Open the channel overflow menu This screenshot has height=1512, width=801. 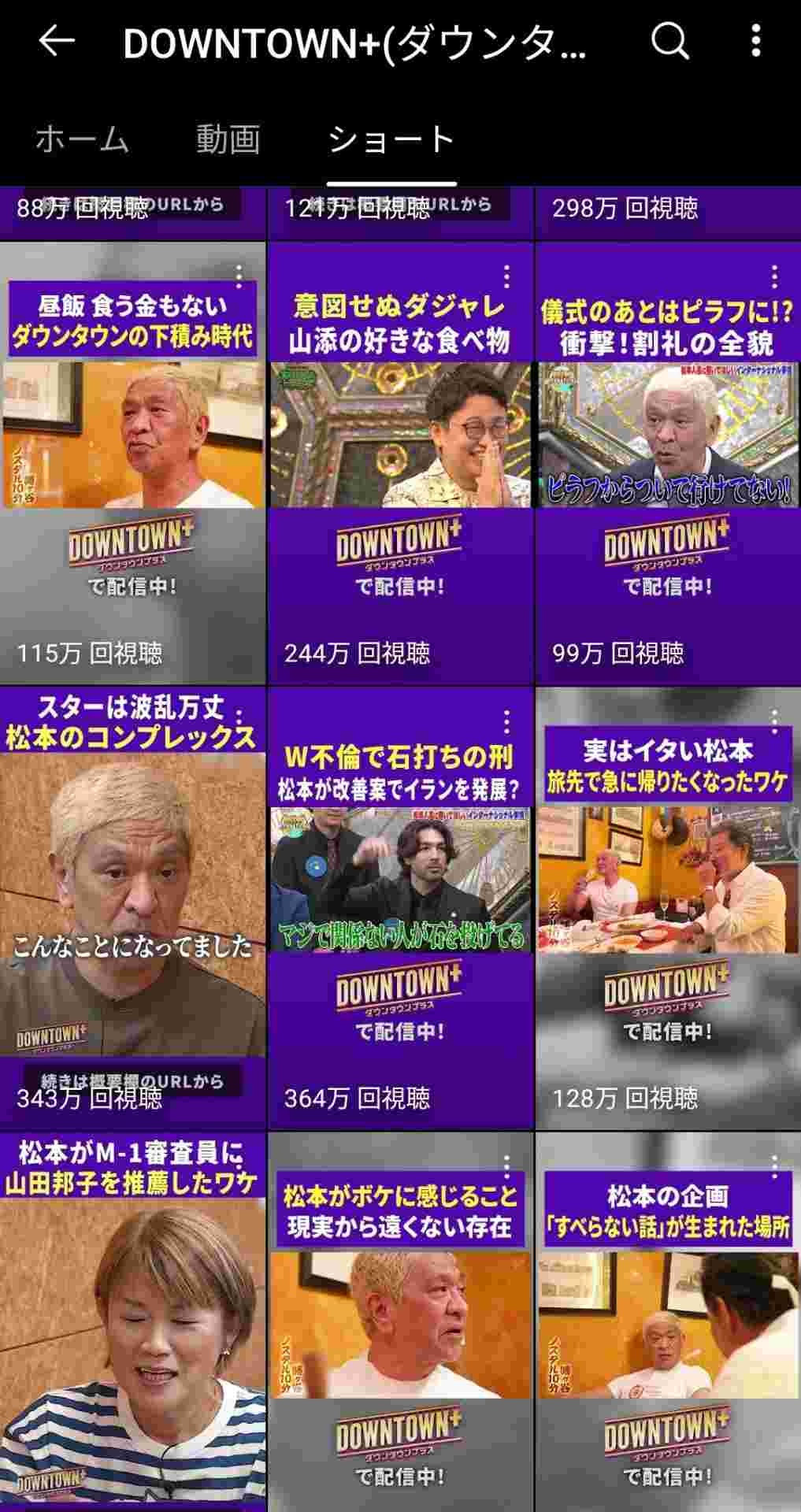(756, 41)
